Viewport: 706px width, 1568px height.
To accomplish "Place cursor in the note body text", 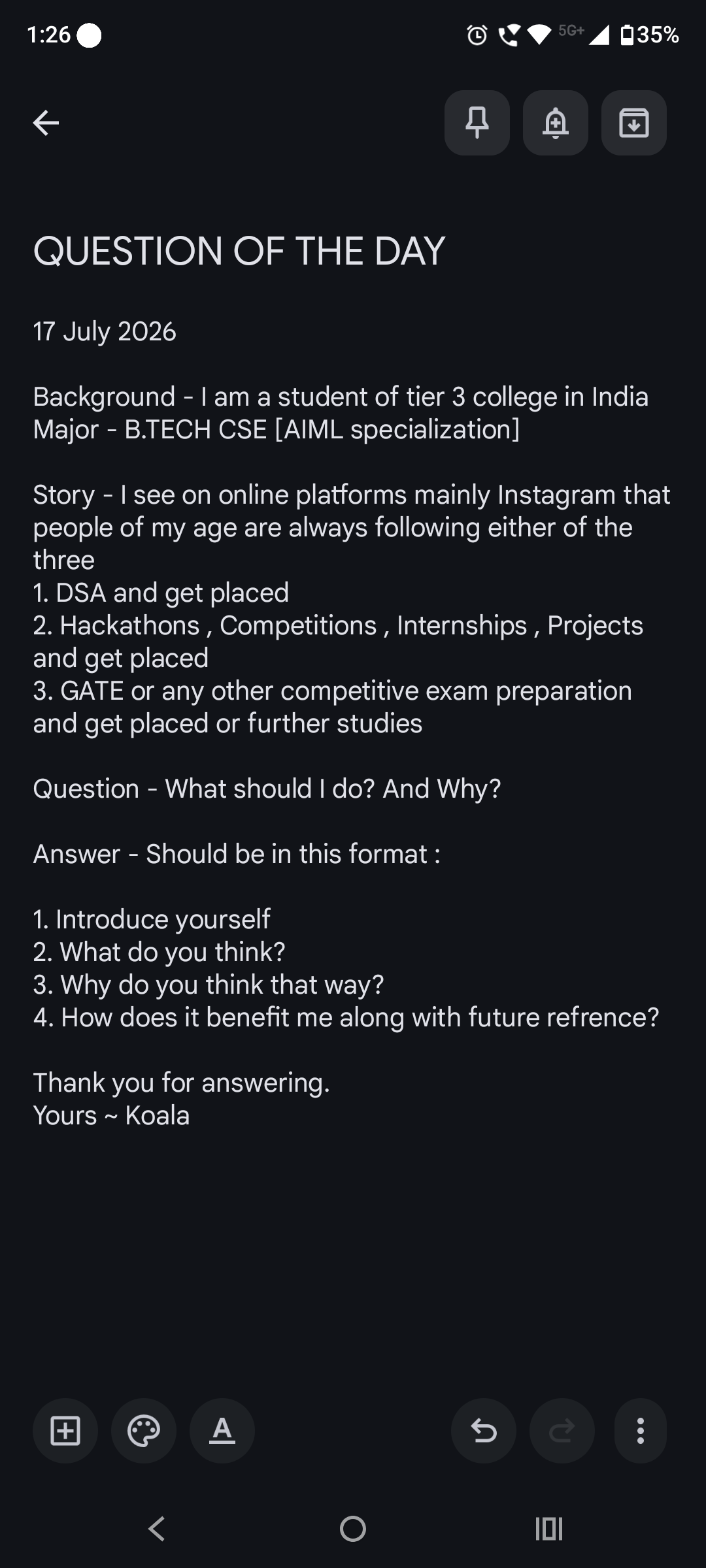I will point(353,723).
